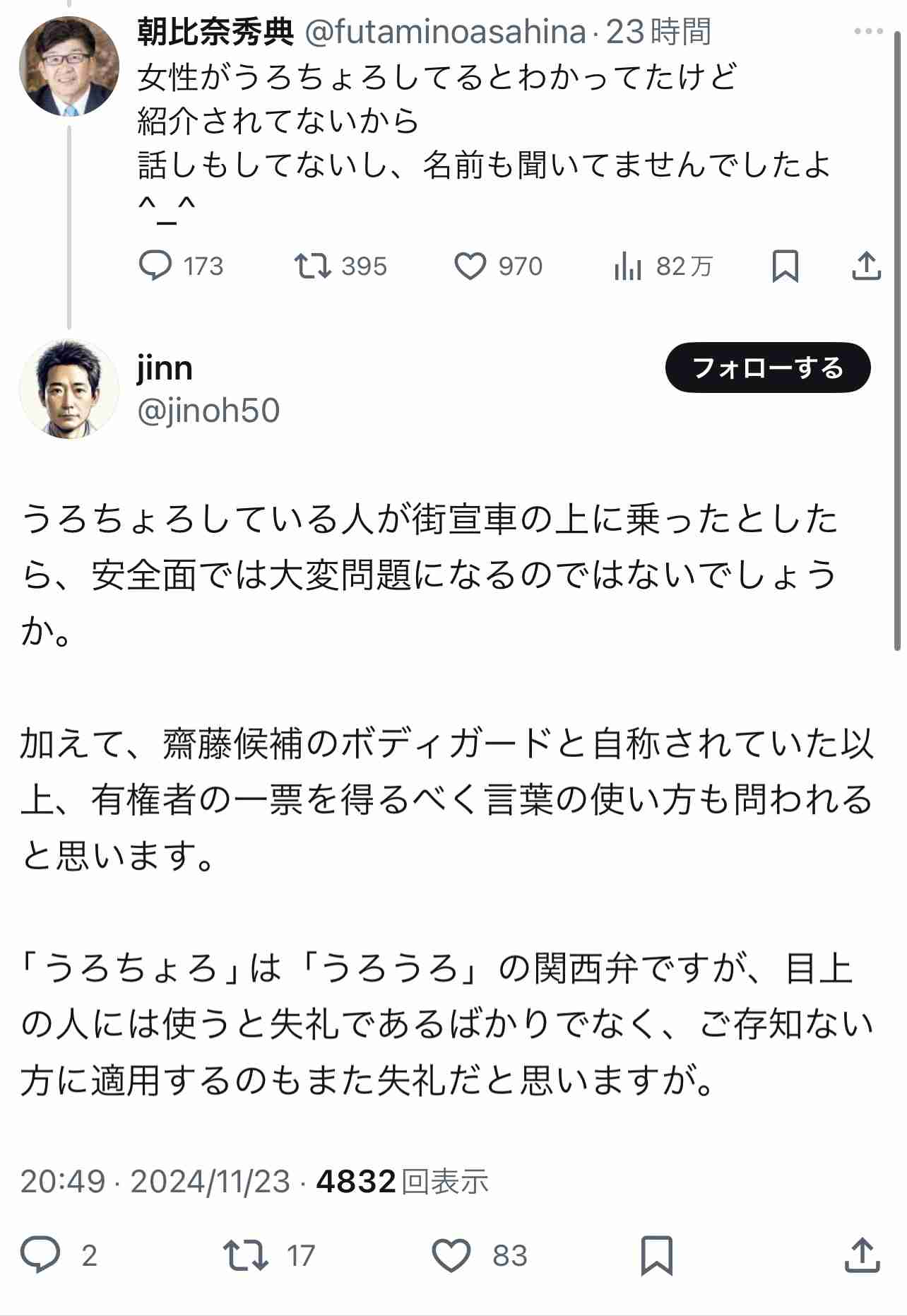Like jinn's post with 83 likes

pos(451,1256)
